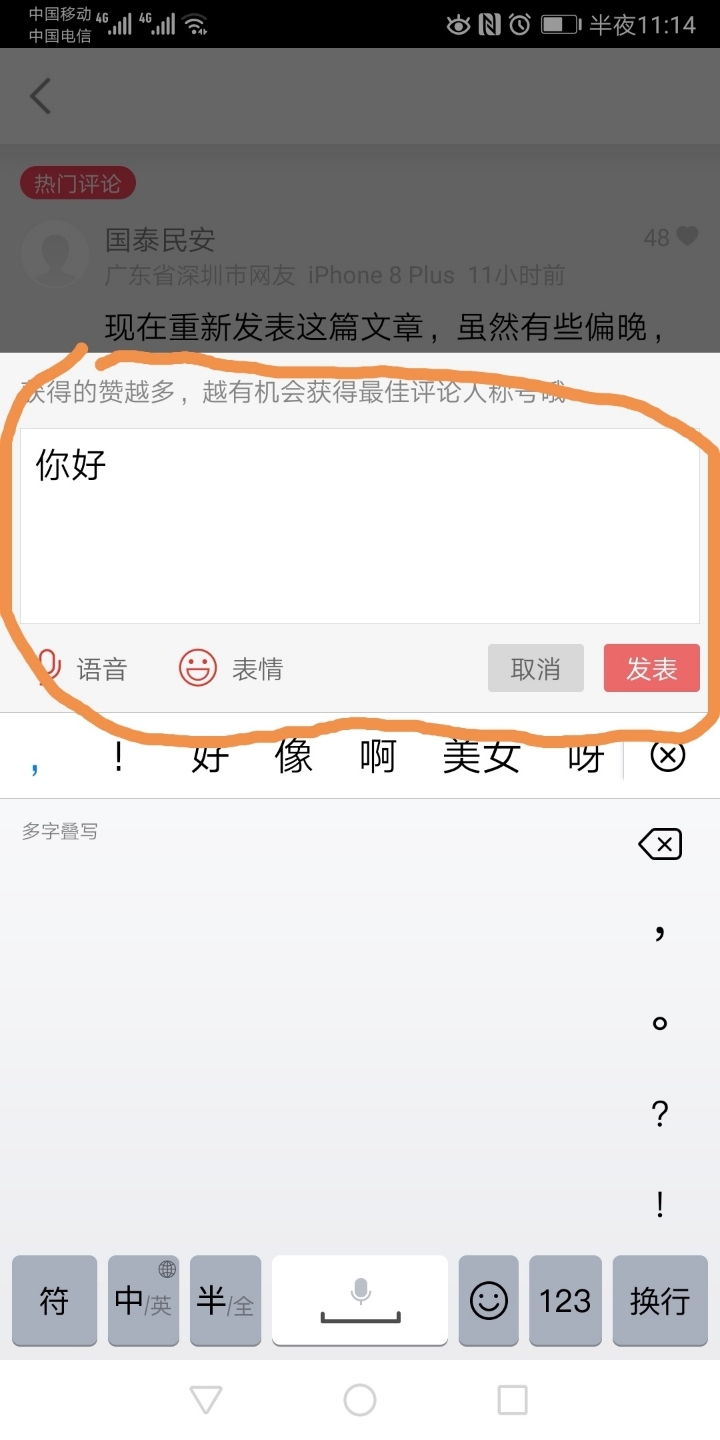Select 美女 from suggestion bar
This screenshot has height=1440, width=720.
click(480, 757)
